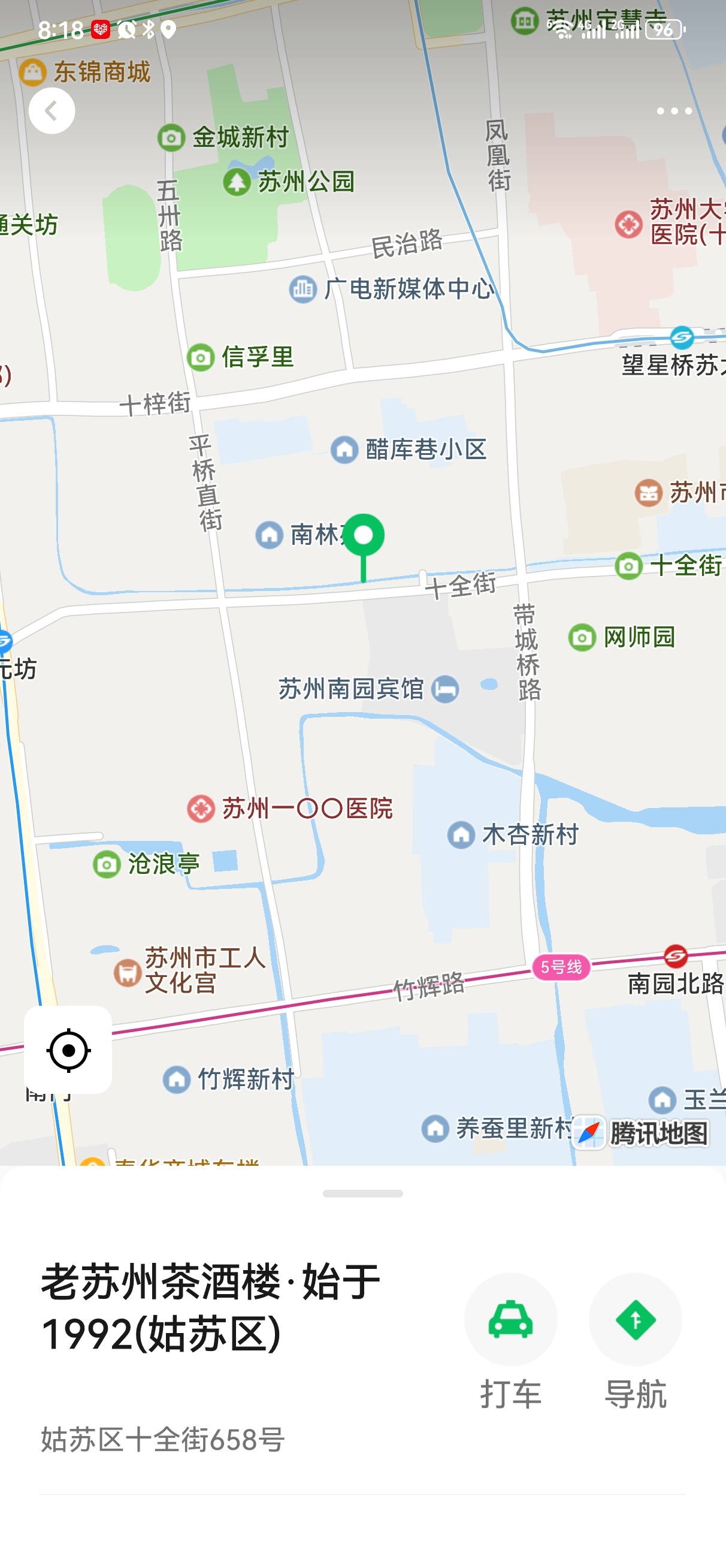Tap 打车 to hail a taxi
This screenshot has width=726, height=1568.
tap(510, 1320)
